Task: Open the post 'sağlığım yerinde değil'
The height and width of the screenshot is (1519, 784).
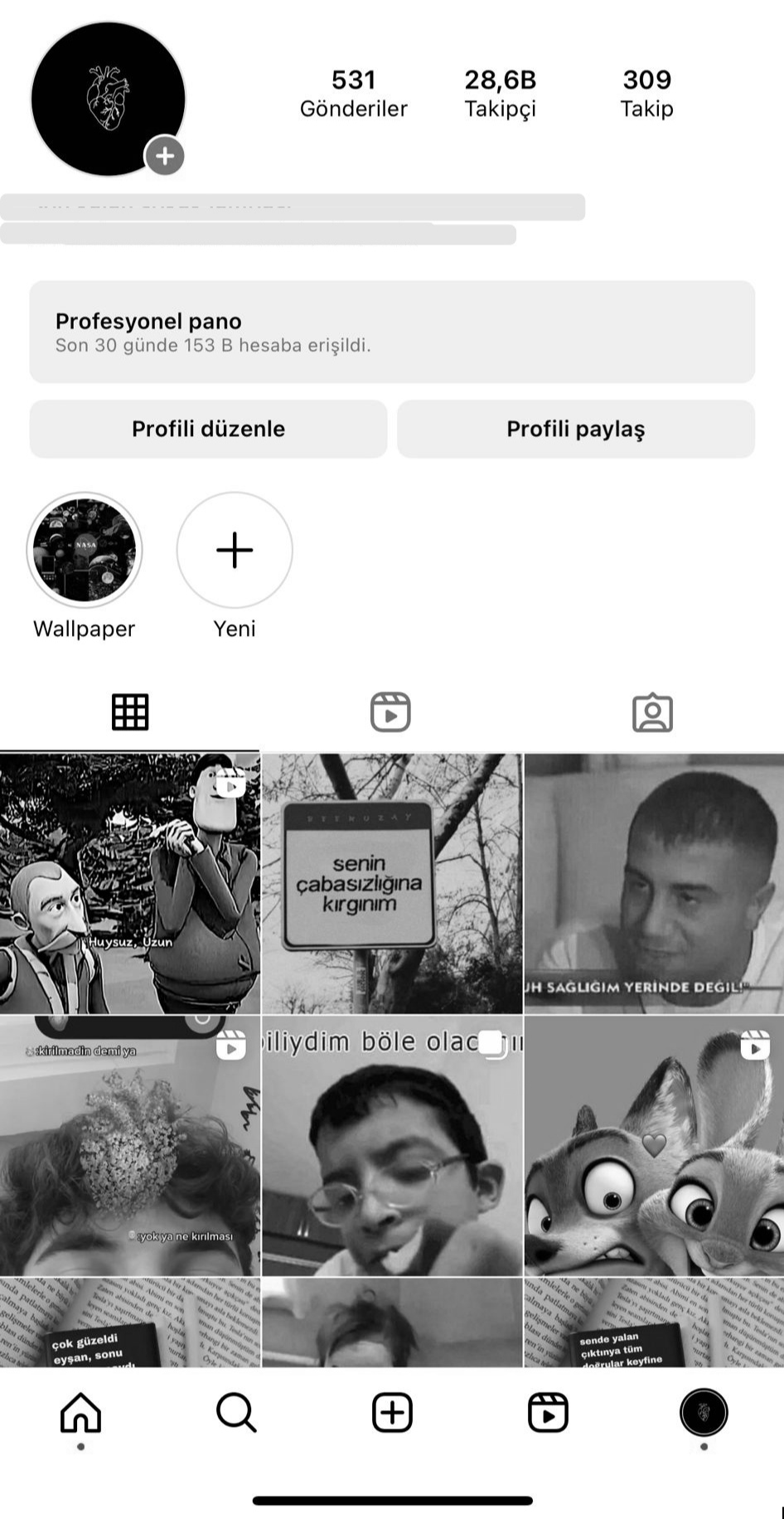Action: (654, 883)
